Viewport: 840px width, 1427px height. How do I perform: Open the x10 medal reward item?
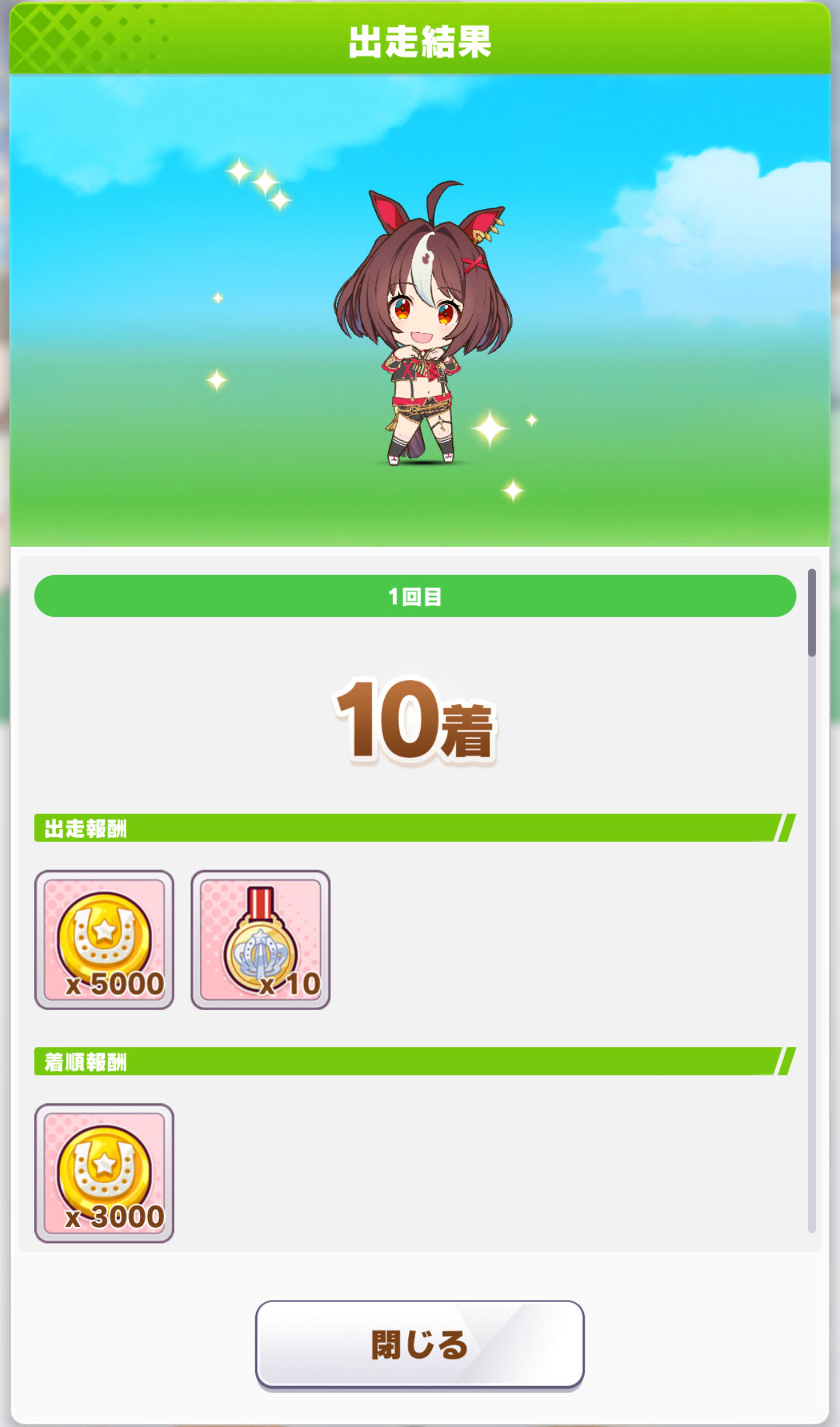(260, 940)
